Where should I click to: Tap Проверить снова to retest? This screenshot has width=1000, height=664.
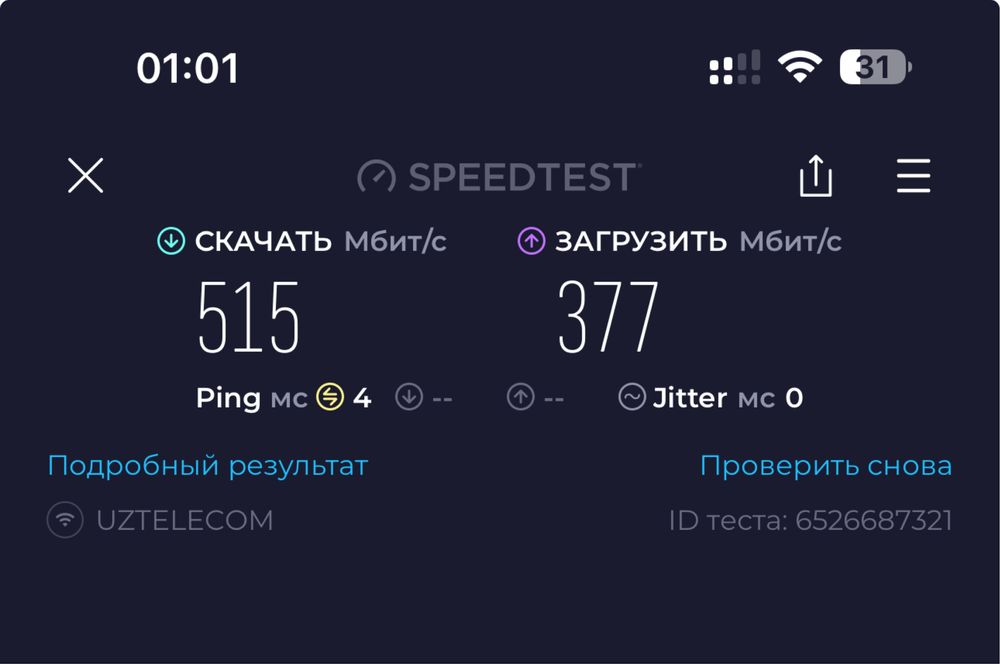tap(825, 466)
